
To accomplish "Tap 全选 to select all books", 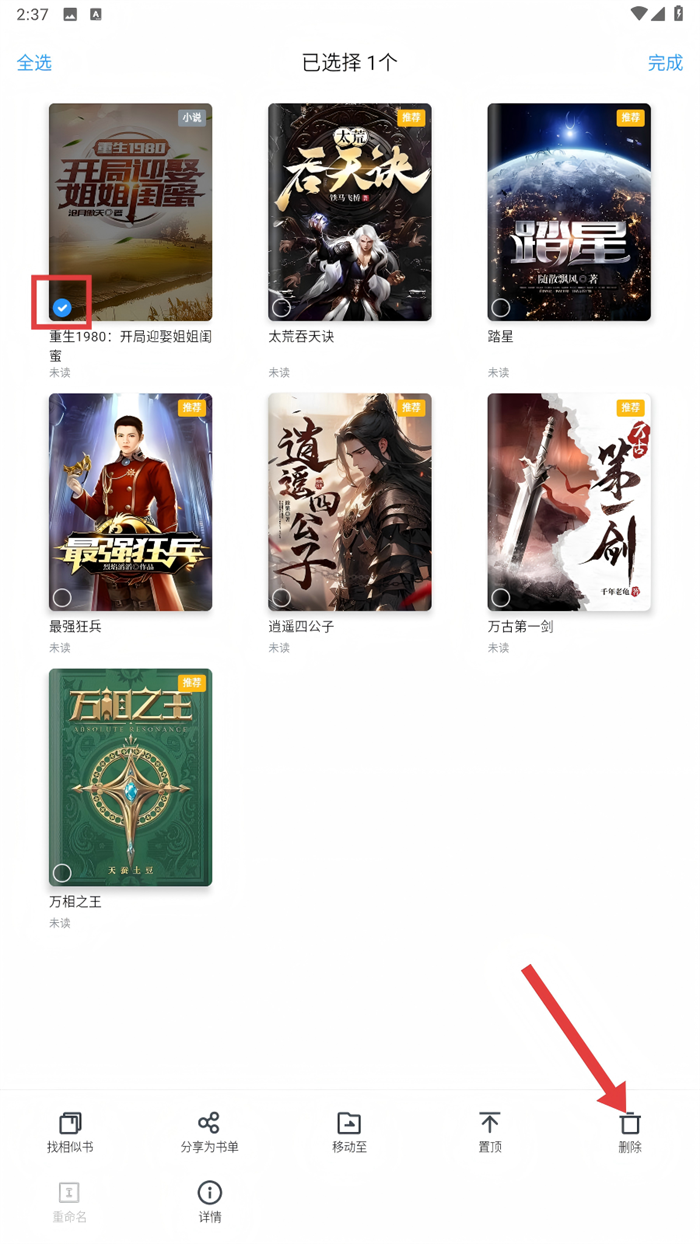I will tap(34, 63).
